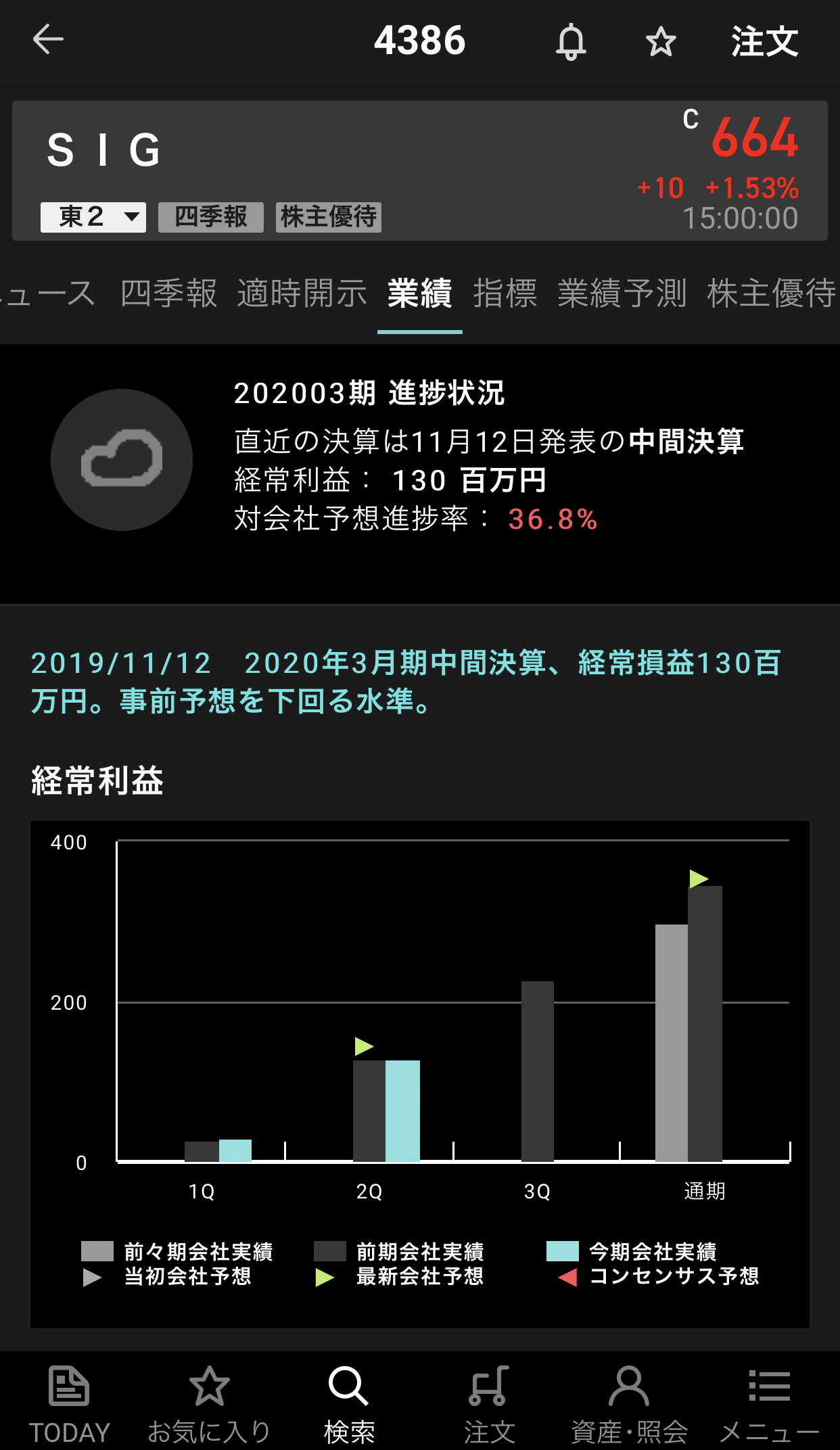Go back using the arrow icon
Image resolution: width=840 pixels, height=1450 pixels.
click(48, 39)
